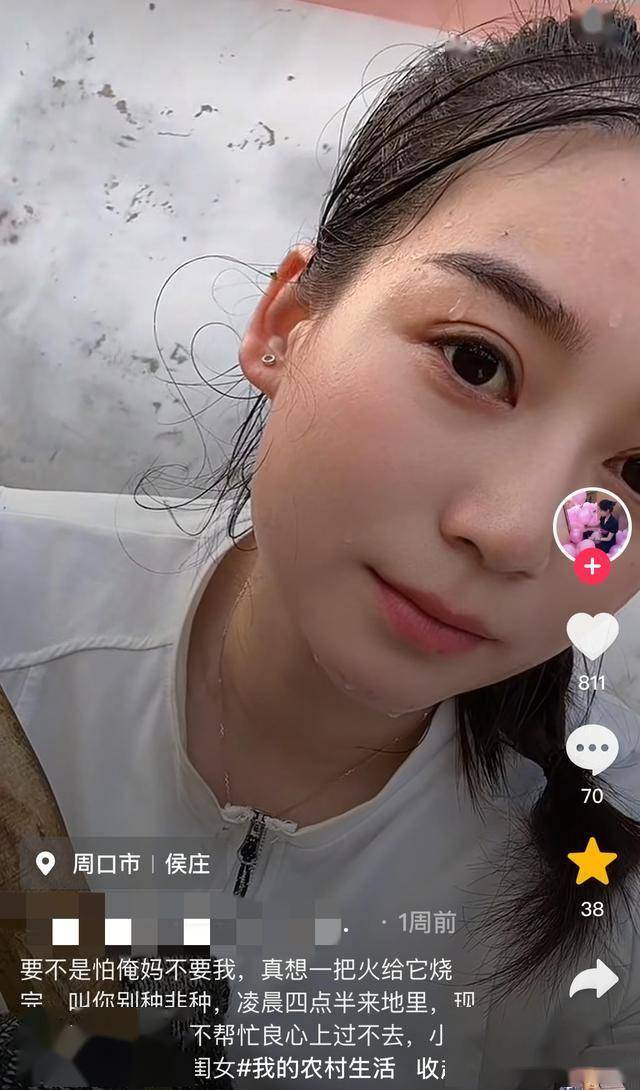Image resolution: width=640 pixels, height=1090 pixels.
Task: Favorite this video with the star
Action: point(592,862)
